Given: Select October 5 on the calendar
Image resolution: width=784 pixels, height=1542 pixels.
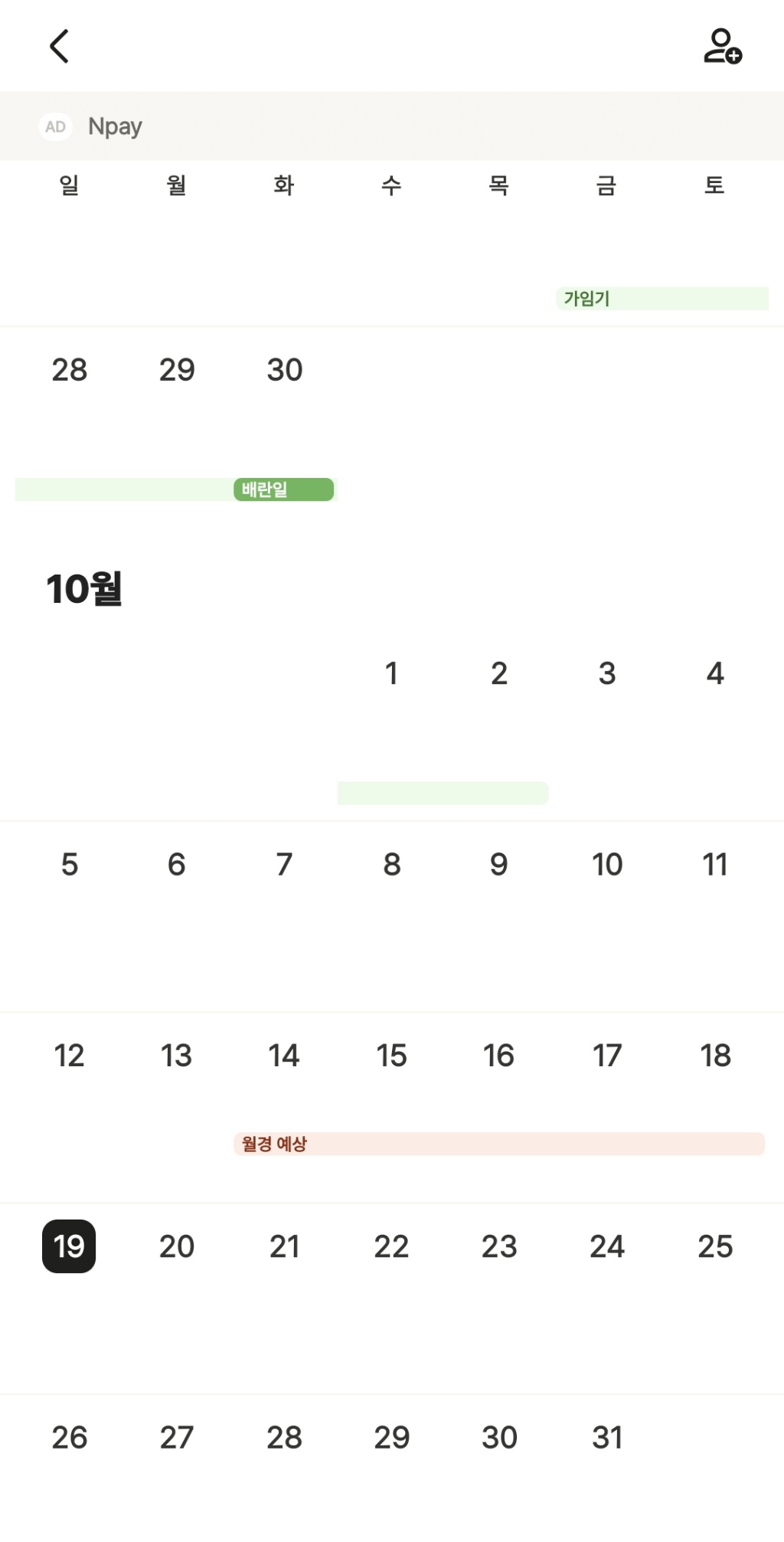Looking at the screenshot, I should [x=69, y=865].
